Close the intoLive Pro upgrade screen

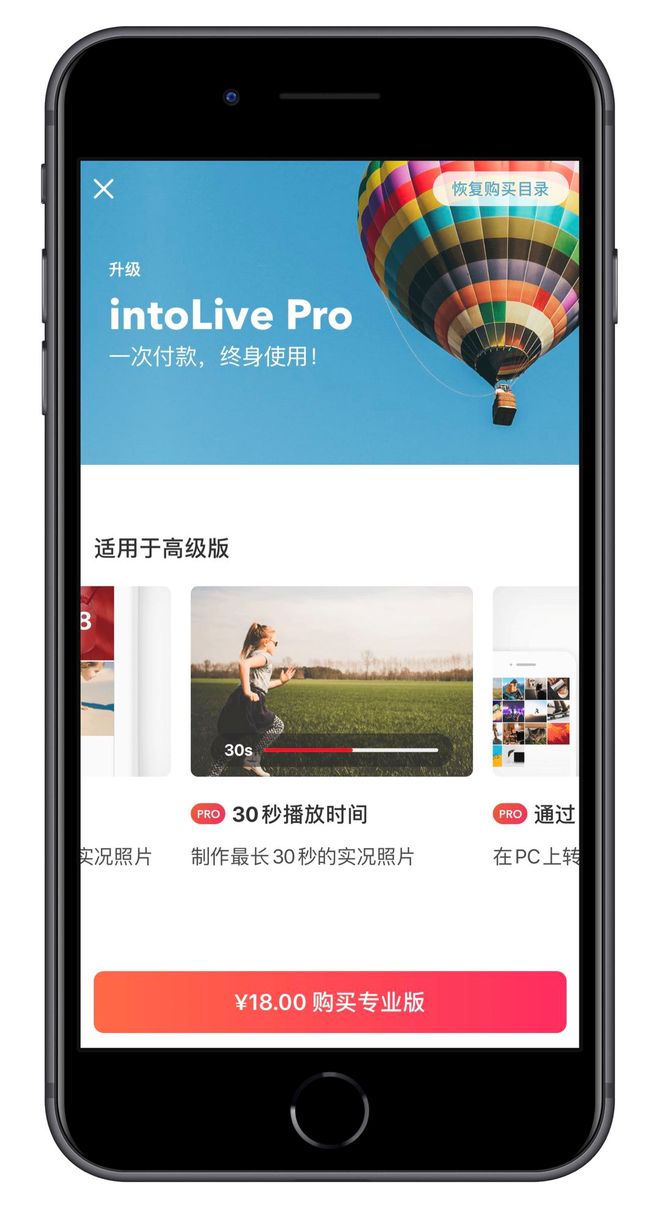[103, 188]
